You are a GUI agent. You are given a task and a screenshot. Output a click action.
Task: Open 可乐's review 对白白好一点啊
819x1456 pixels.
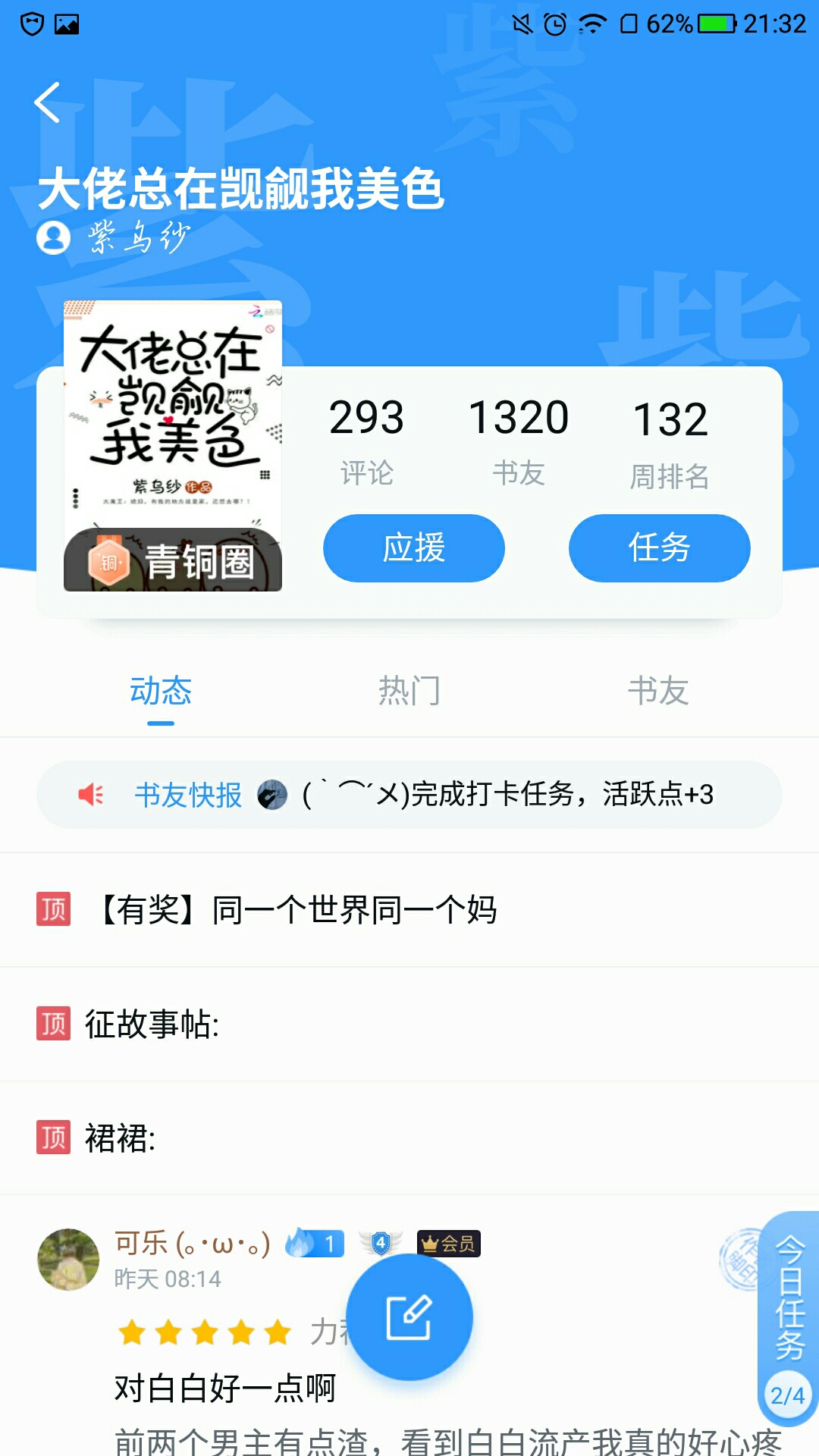coord(225,1389)
